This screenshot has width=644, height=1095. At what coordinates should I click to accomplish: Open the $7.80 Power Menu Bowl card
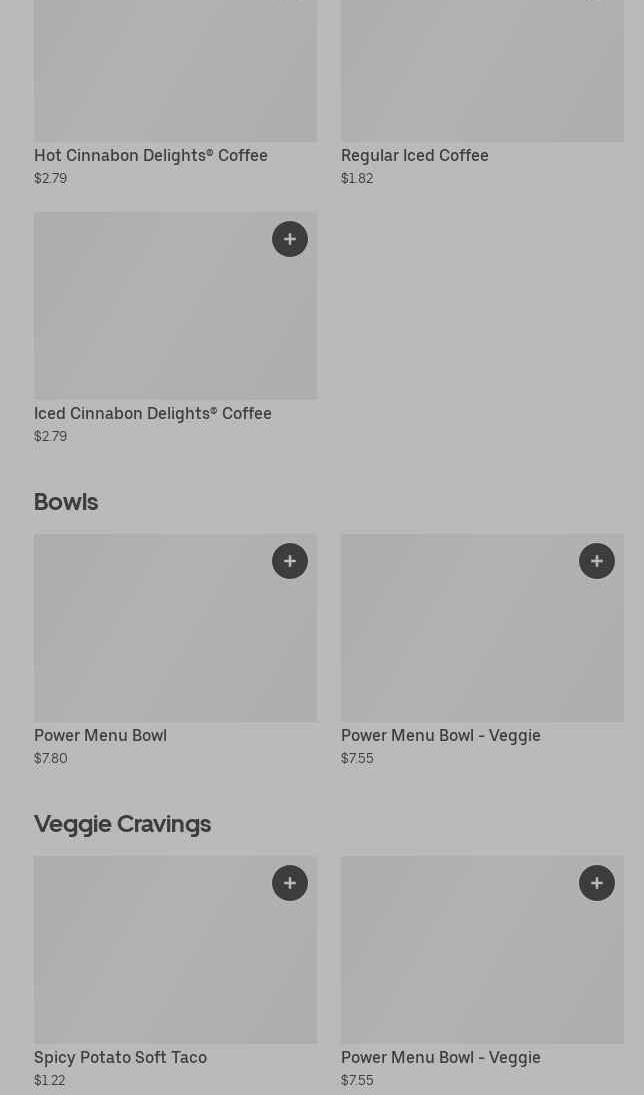click(175, 650)
